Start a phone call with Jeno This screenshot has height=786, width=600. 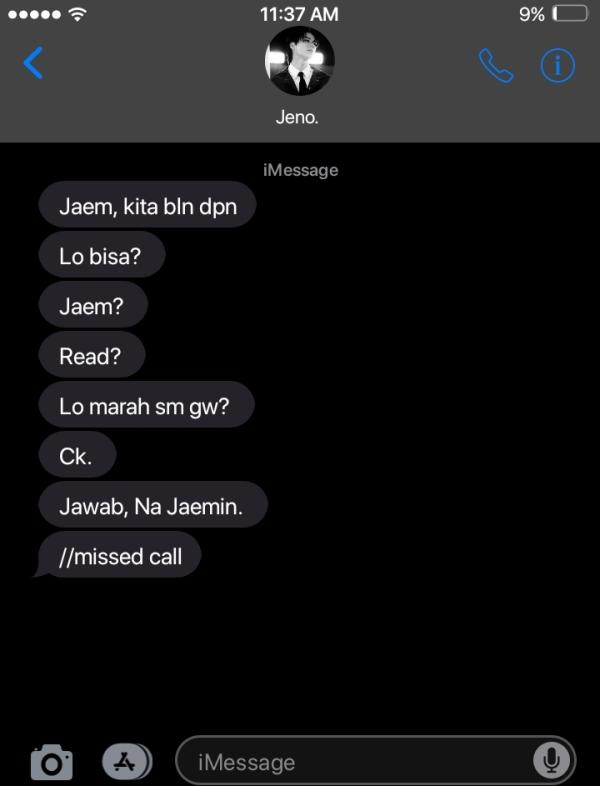(496, 66)
